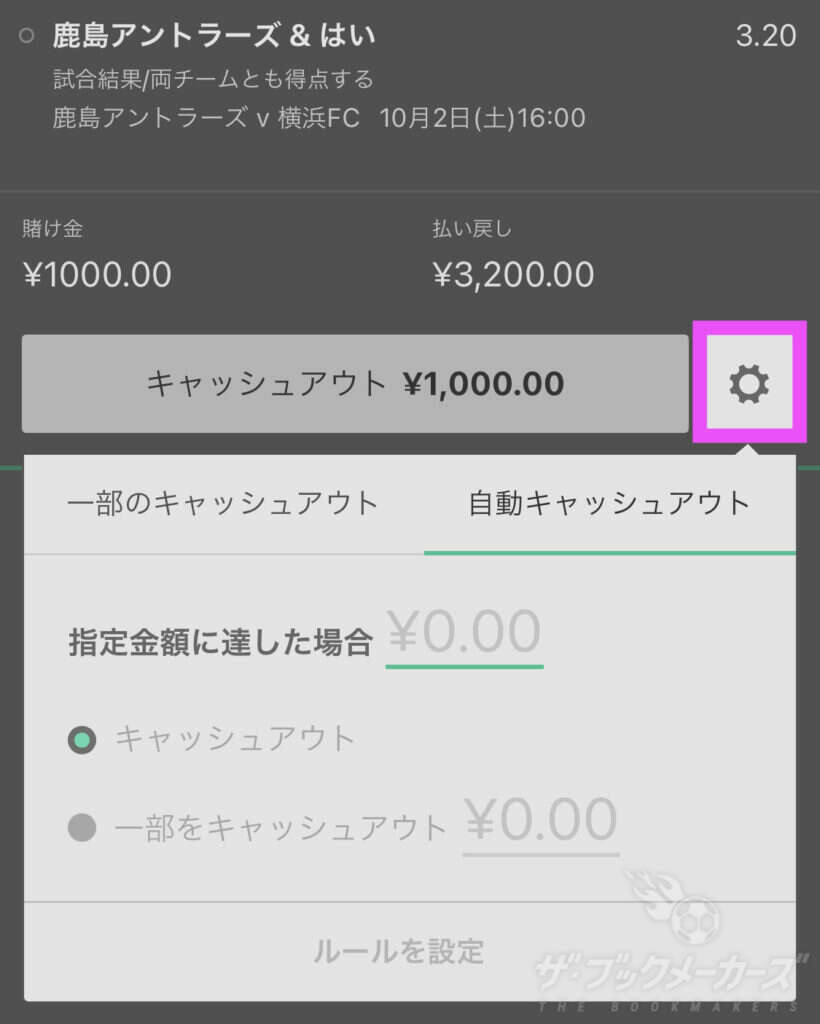Click the 払い戻し amount ¥3,200.00
820x1024 pixels.
point(513,273)
